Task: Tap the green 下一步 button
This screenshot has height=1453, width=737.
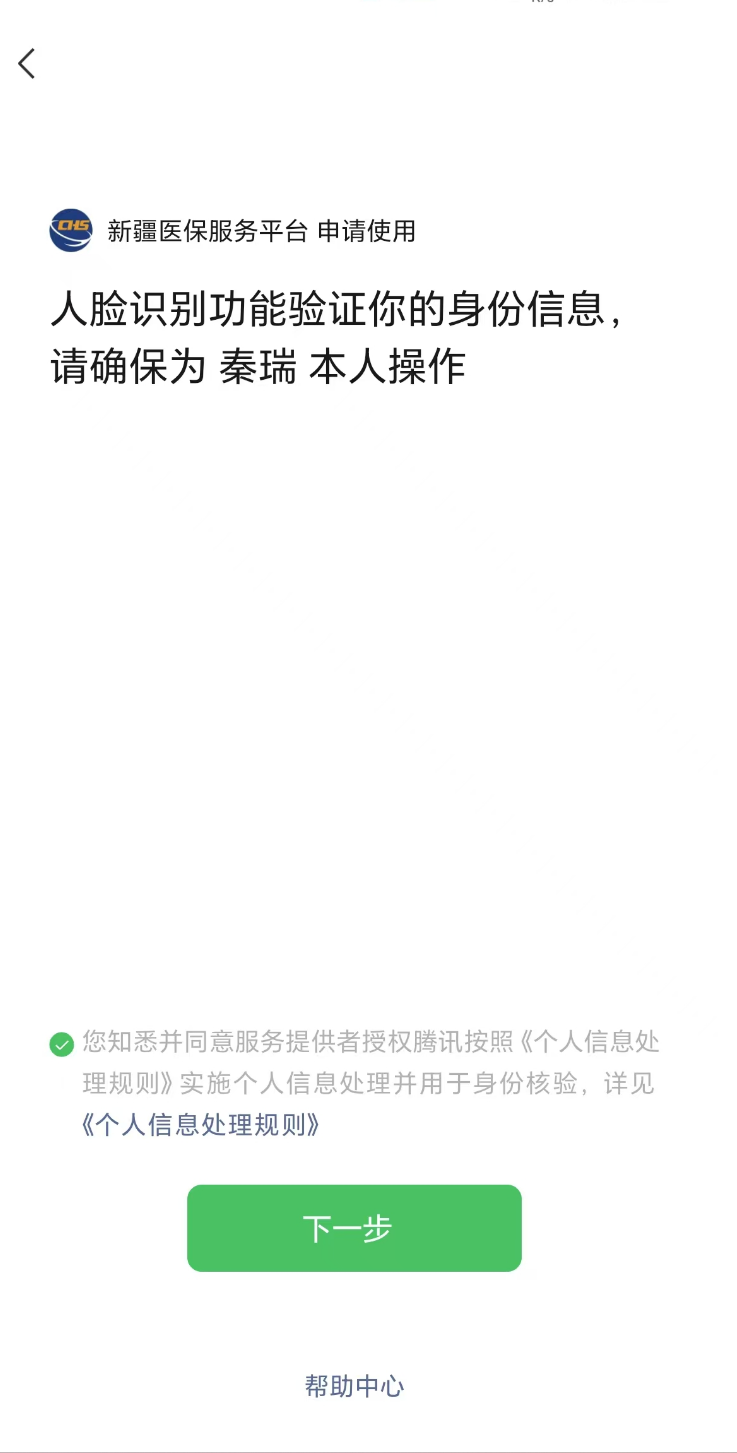Action: coord(354,1228)
